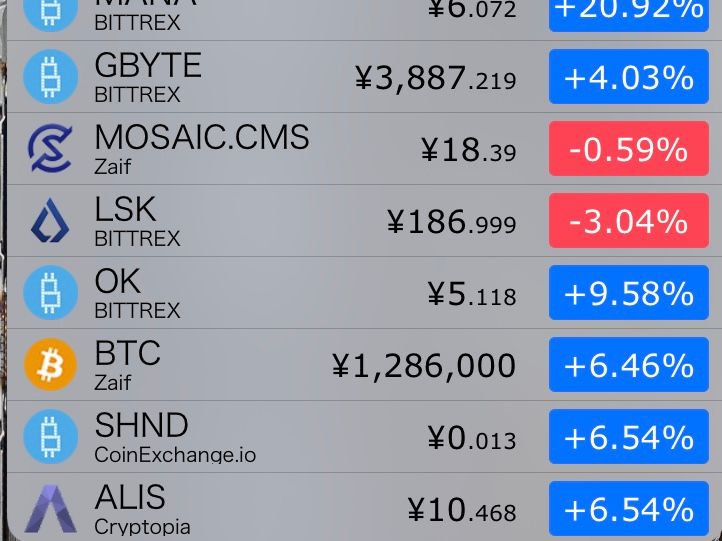Tap the +9.58% badge on OK

pyautogui.click(x=629, y=293)
